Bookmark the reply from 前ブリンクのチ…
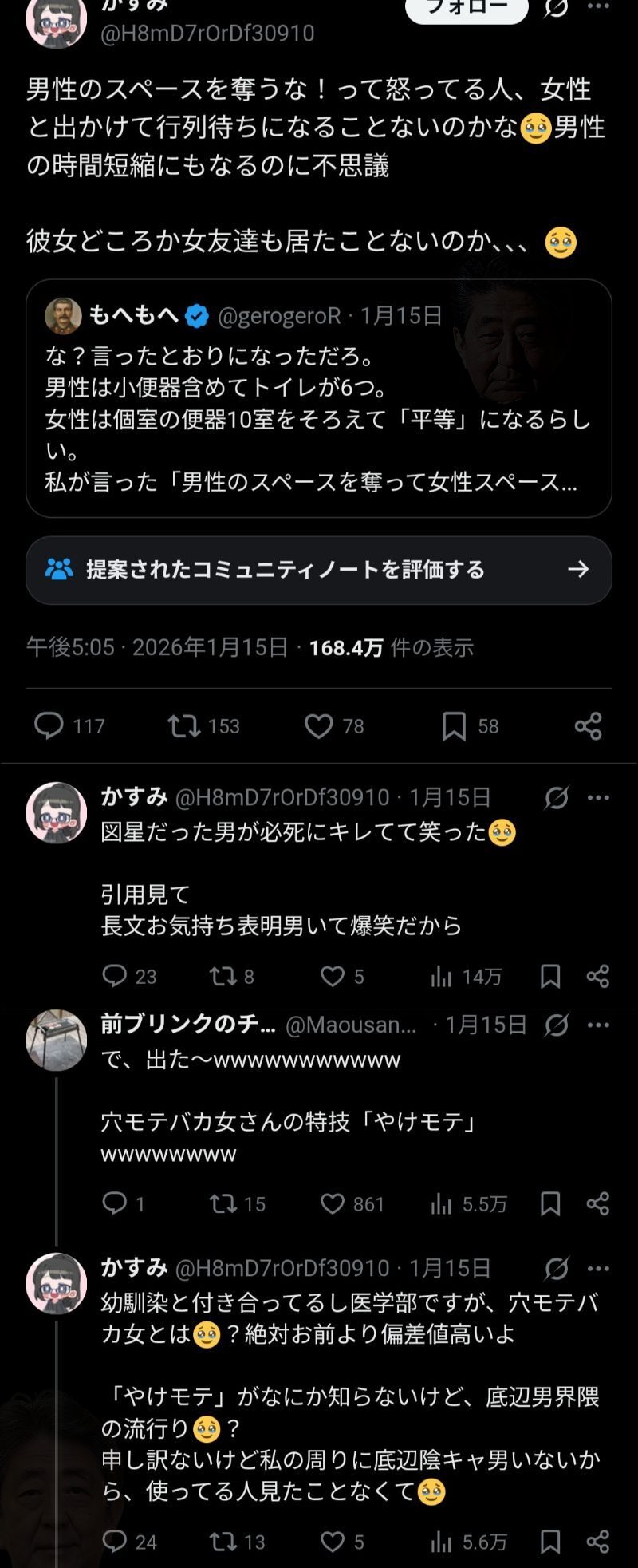 click(x=550, y=1203)
